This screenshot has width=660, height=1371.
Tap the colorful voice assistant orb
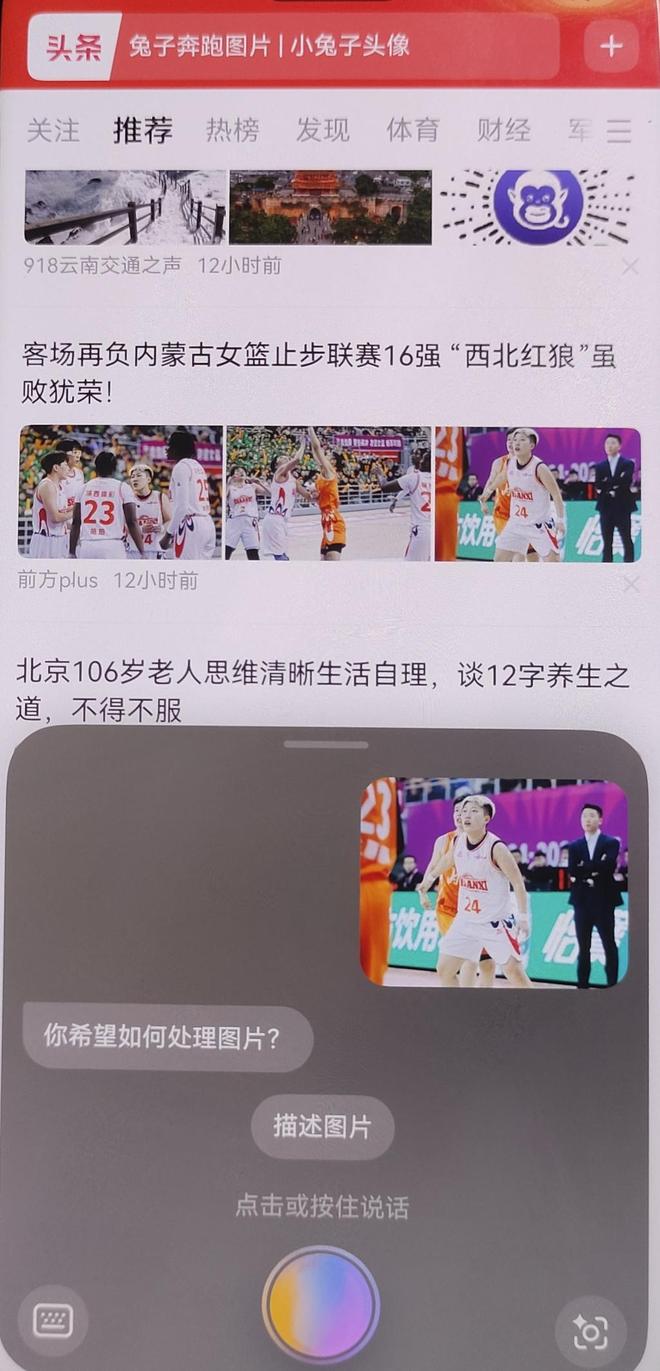click(x=320, y=1305)
